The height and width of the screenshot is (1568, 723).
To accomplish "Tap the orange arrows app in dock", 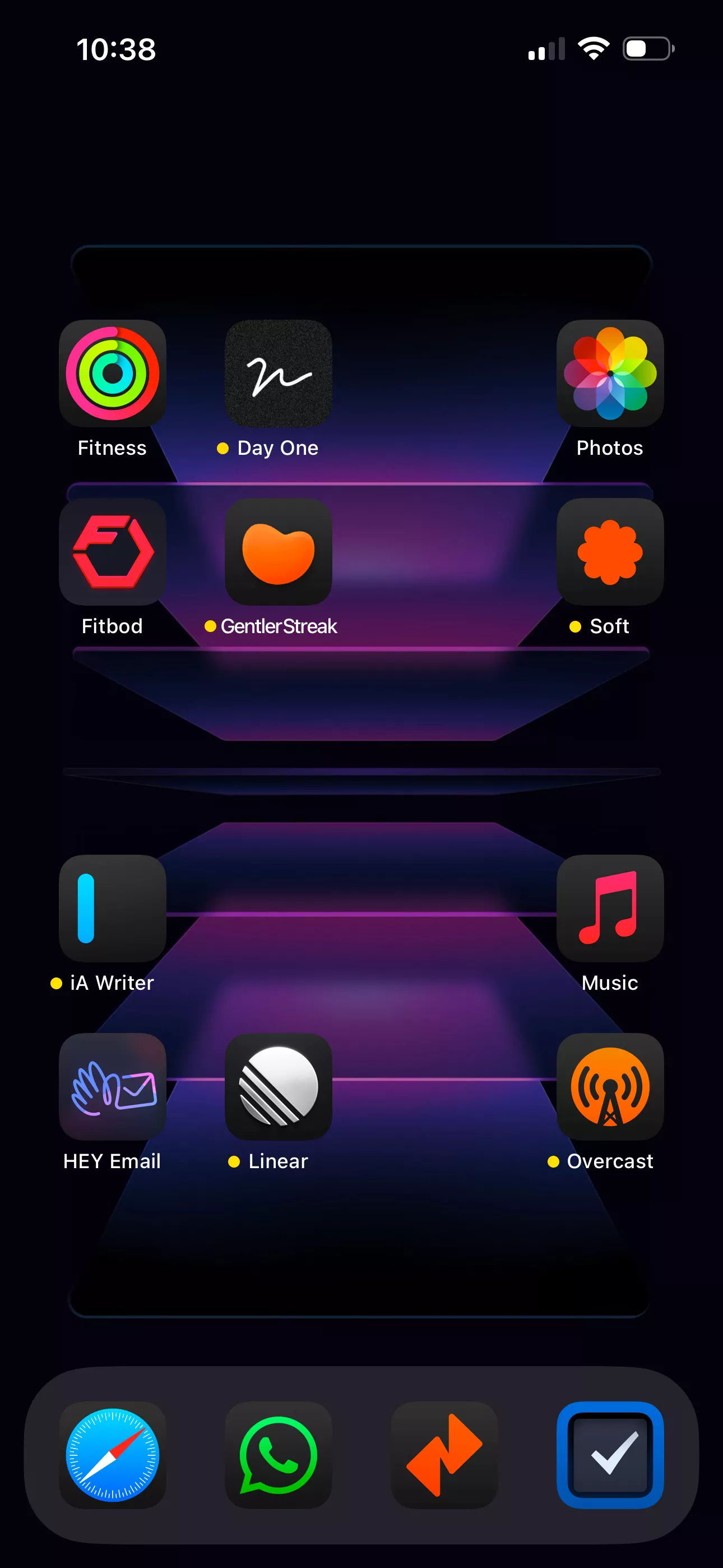I will [x=444, y=1455].
